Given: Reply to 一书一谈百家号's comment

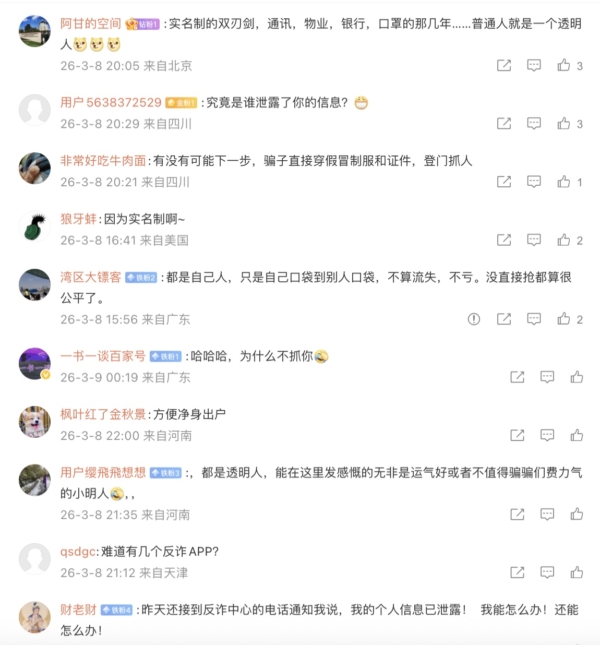Looking at the screenshot, I should (x=547, y=377).
